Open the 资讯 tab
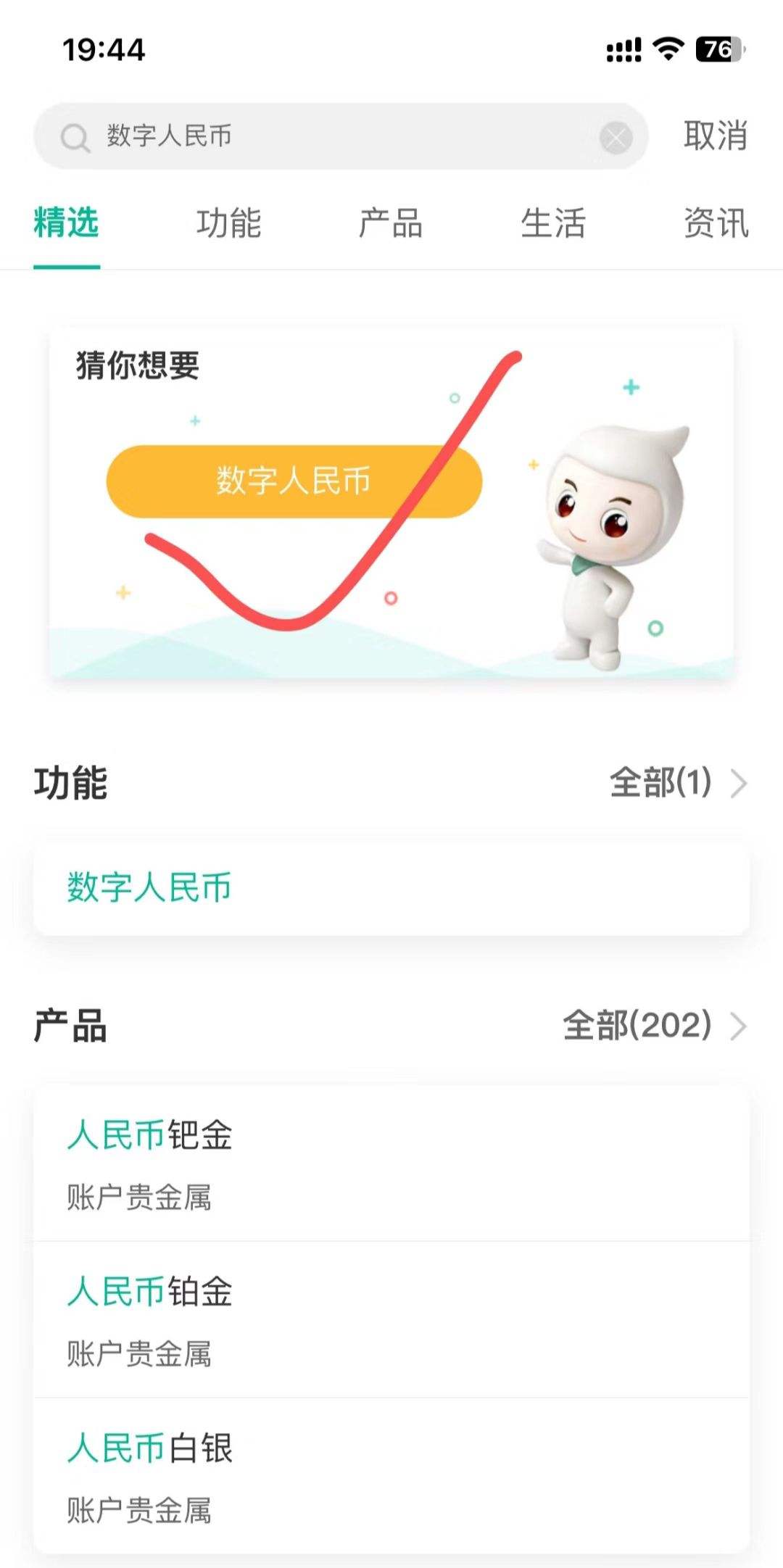This screenshot has width=783, height=1568. click(714, 225)
